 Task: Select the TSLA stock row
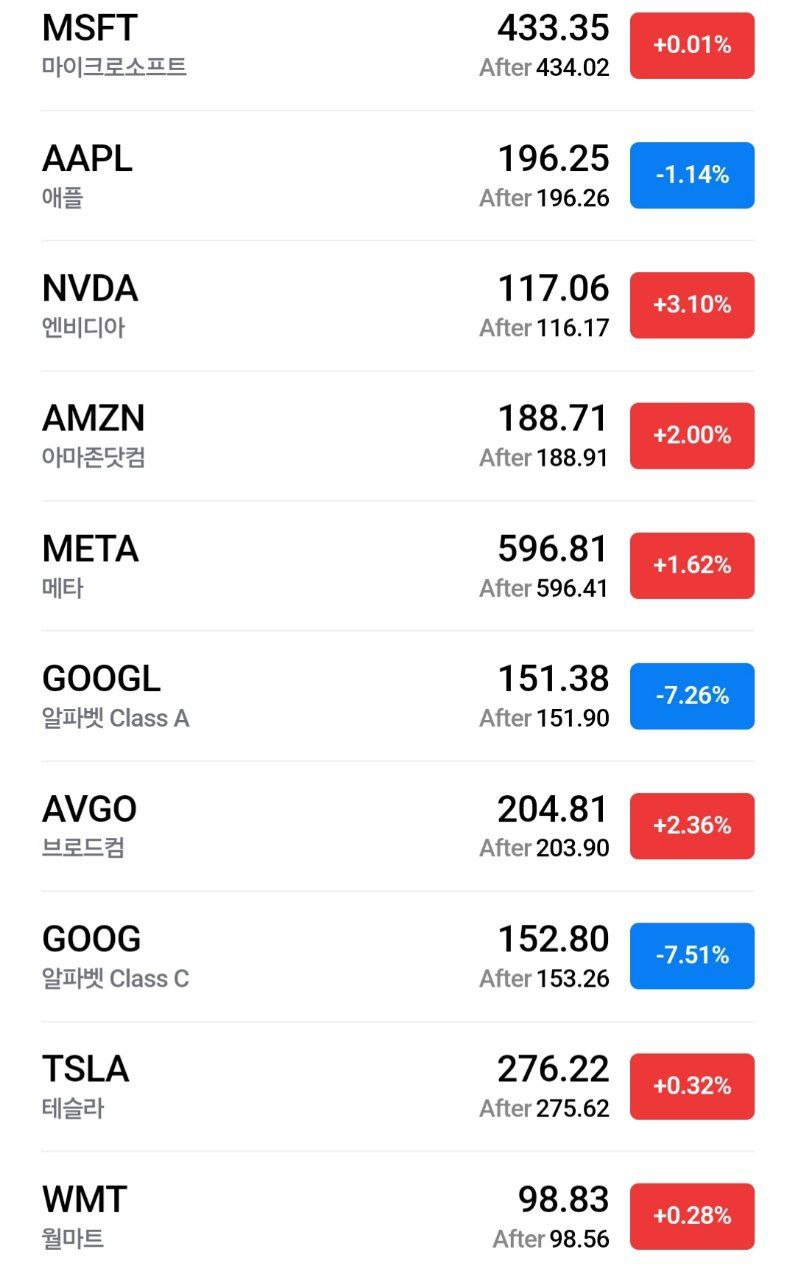(300, 1085)
